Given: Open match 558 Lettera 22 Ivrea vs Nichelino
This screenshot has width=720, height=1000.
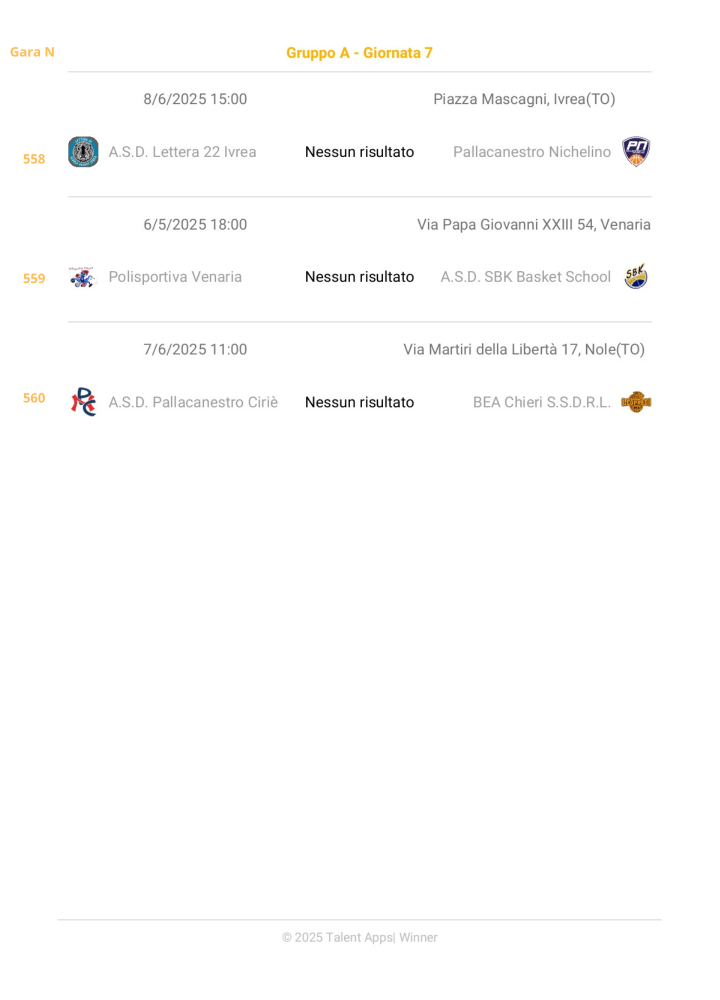Looking at the screenshot, I should [359, 152].
